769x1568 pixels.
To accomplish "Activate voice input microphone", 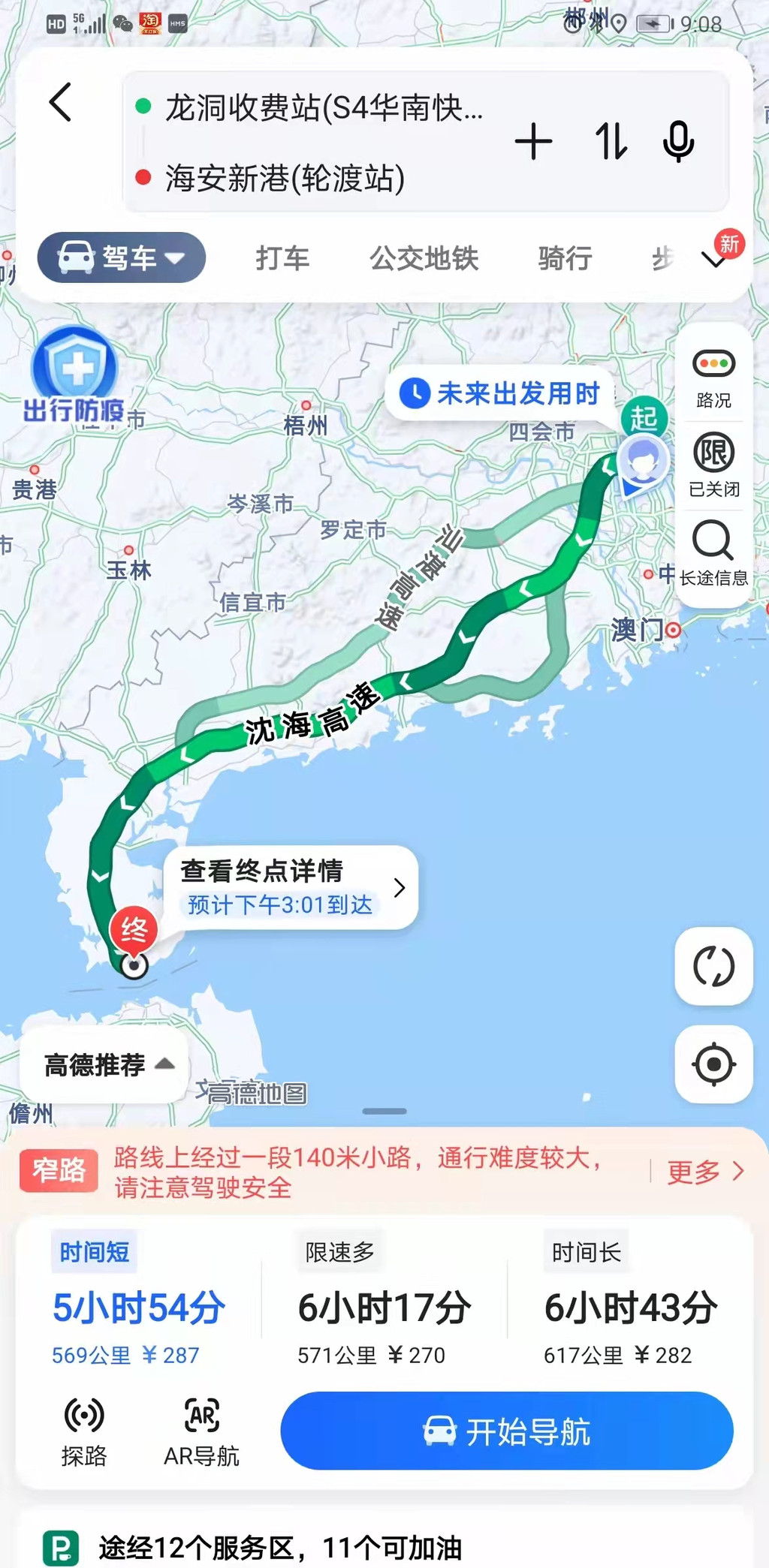I will [678, 141].
